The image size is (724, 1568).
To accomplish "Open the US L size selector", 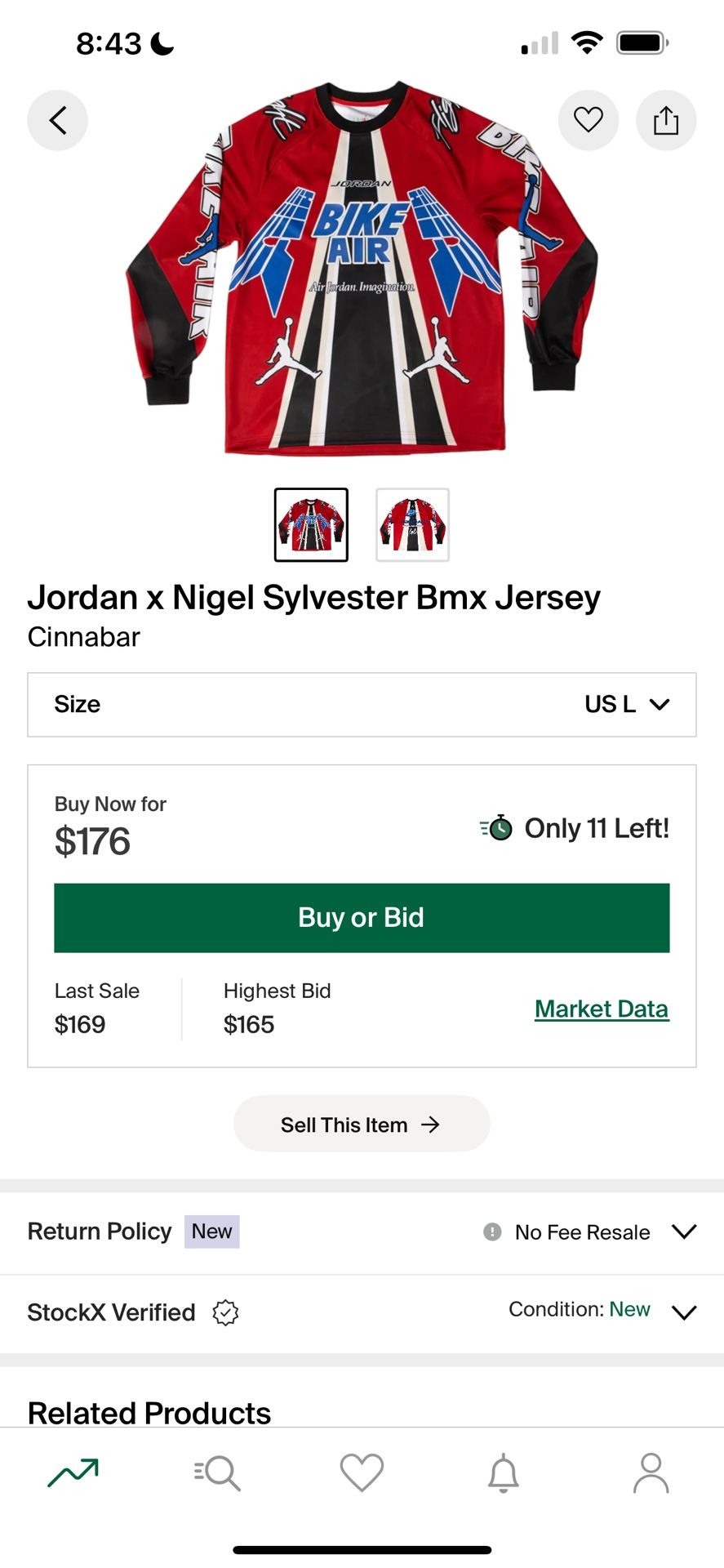I will point(629,705).
